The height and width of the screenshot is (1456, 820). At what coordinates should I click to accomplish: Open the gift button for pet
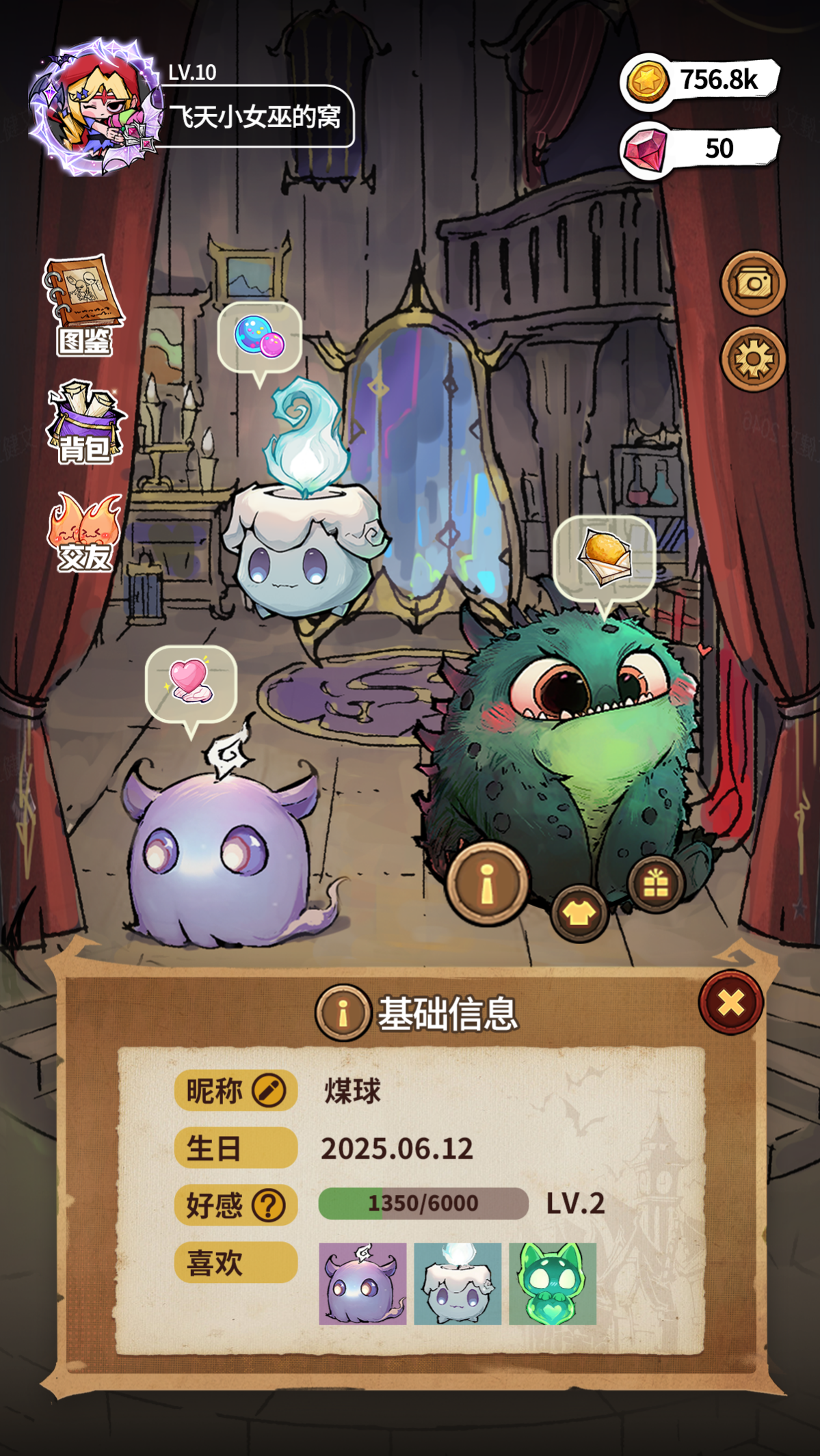point(655,885)
